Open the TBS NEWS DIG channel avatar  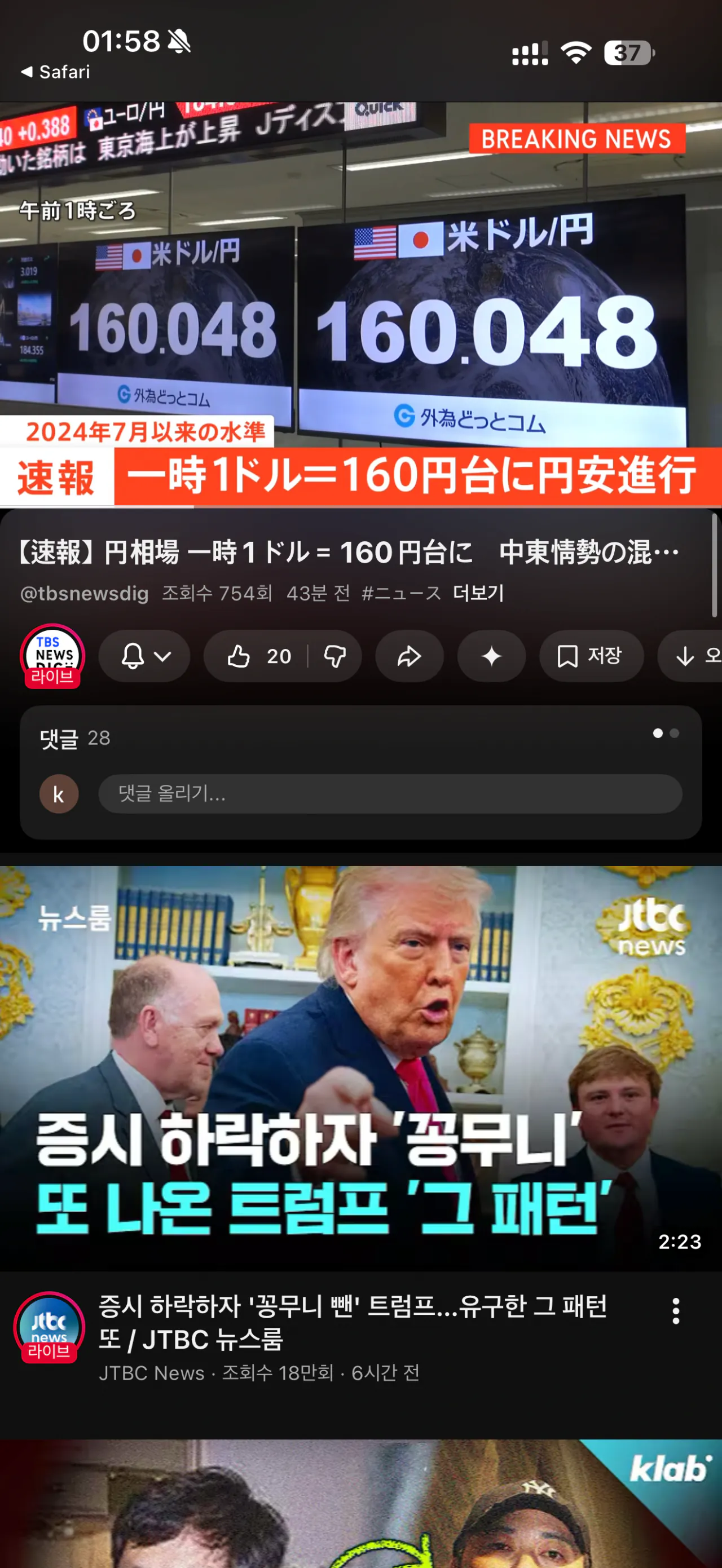tap(52, 656)
